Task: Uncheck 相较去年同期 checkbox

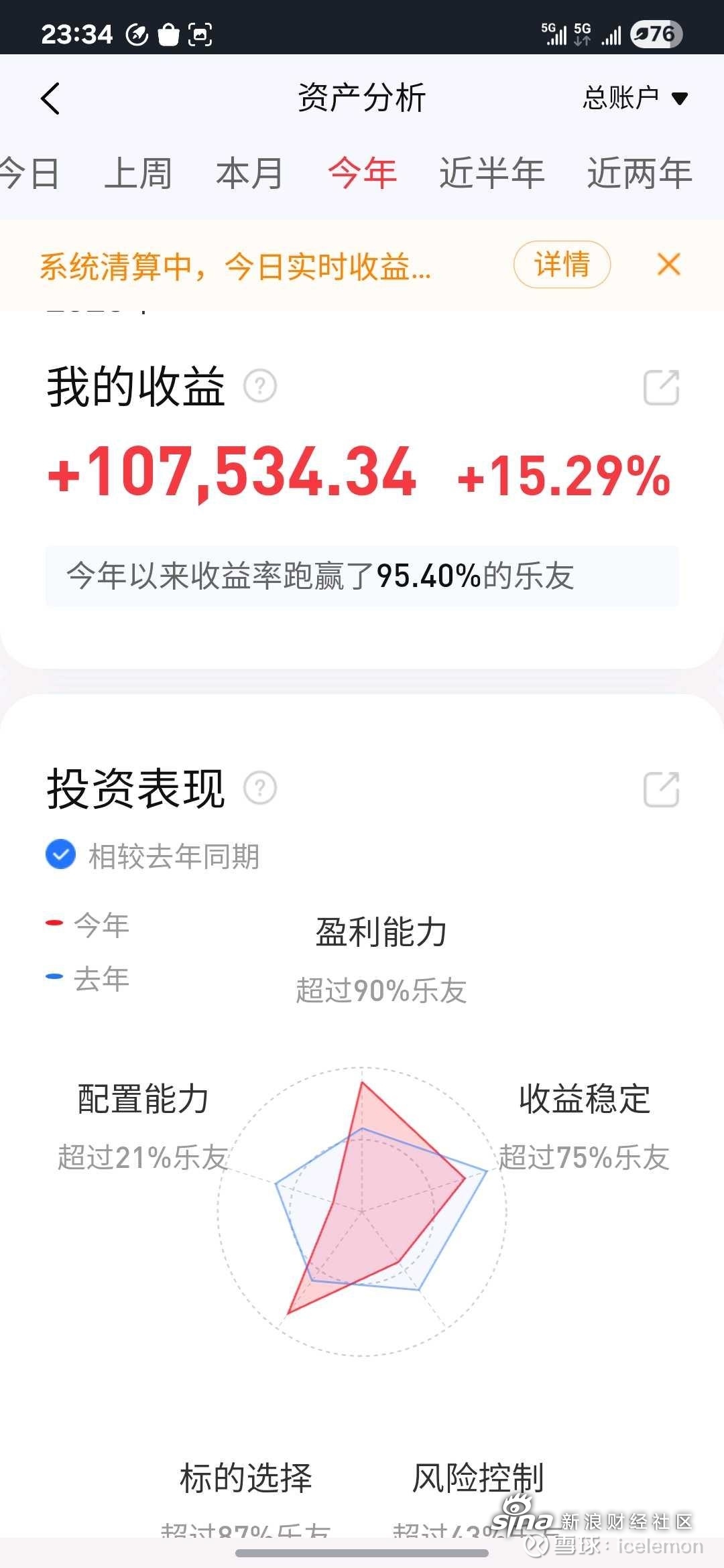Action: point(60,854)
